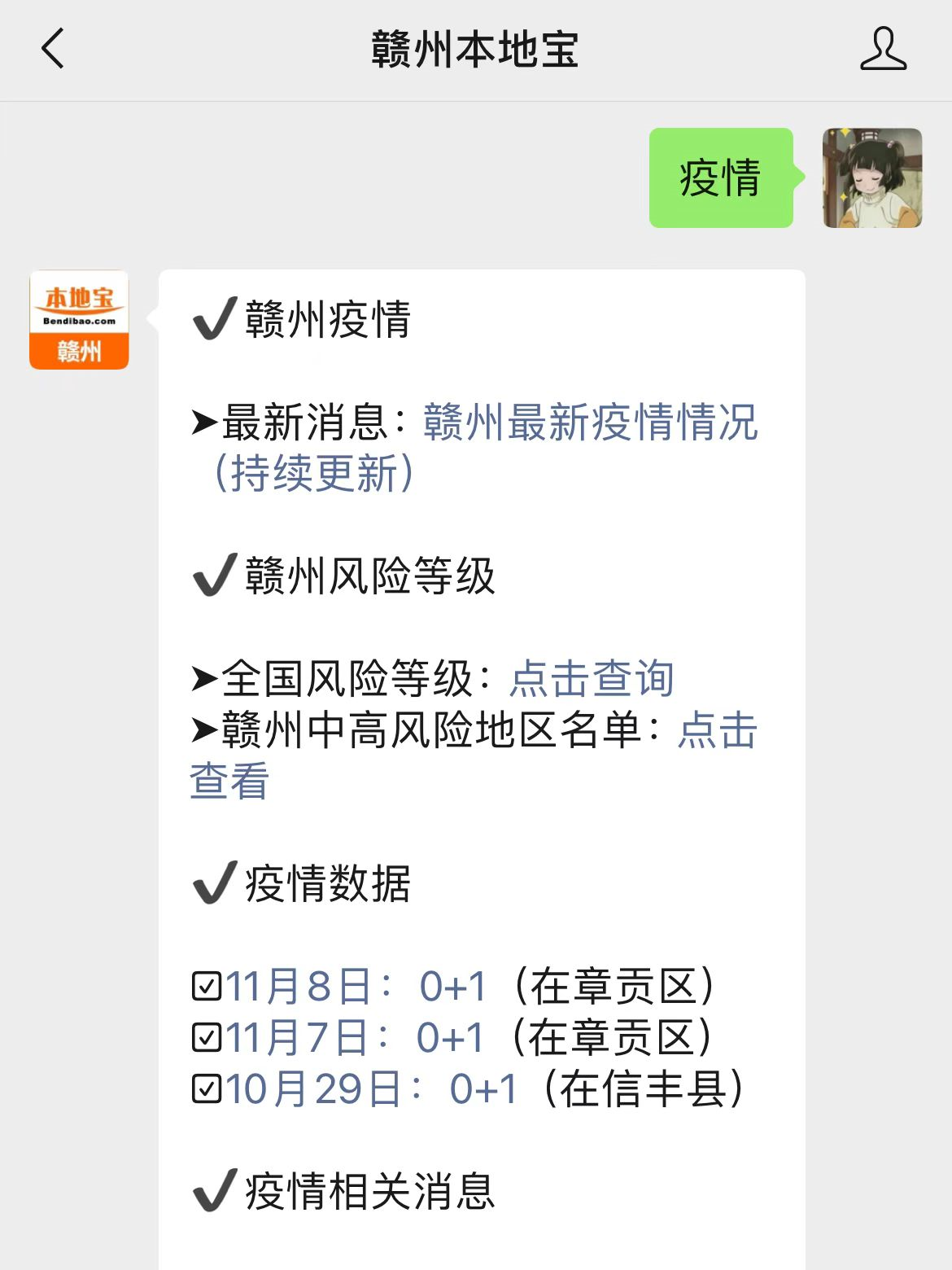Expand the 赣州中高风险地区名单 arrow item
952x1270 pixels.
pos(203,731)
